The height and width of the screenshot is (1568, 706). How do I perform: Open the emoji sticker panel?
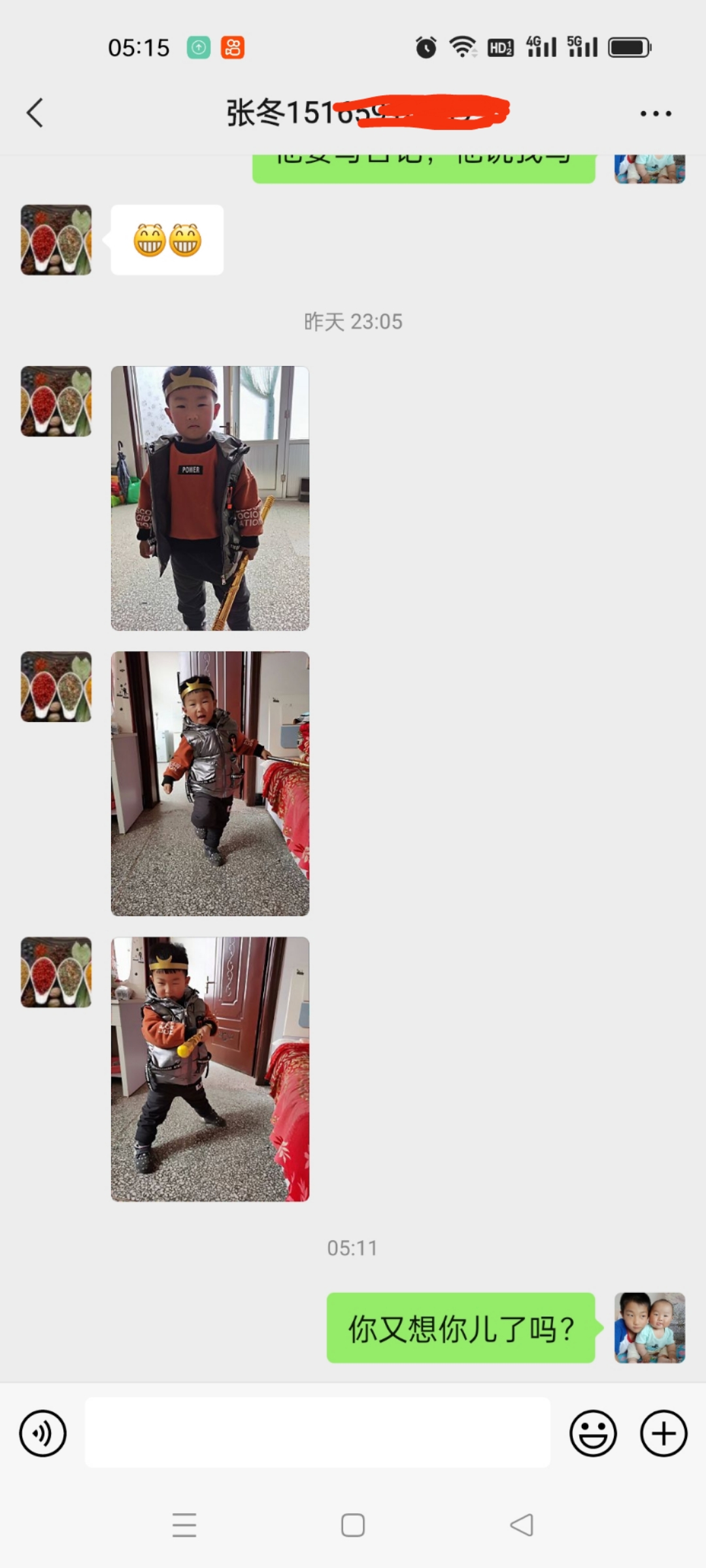593,1433
